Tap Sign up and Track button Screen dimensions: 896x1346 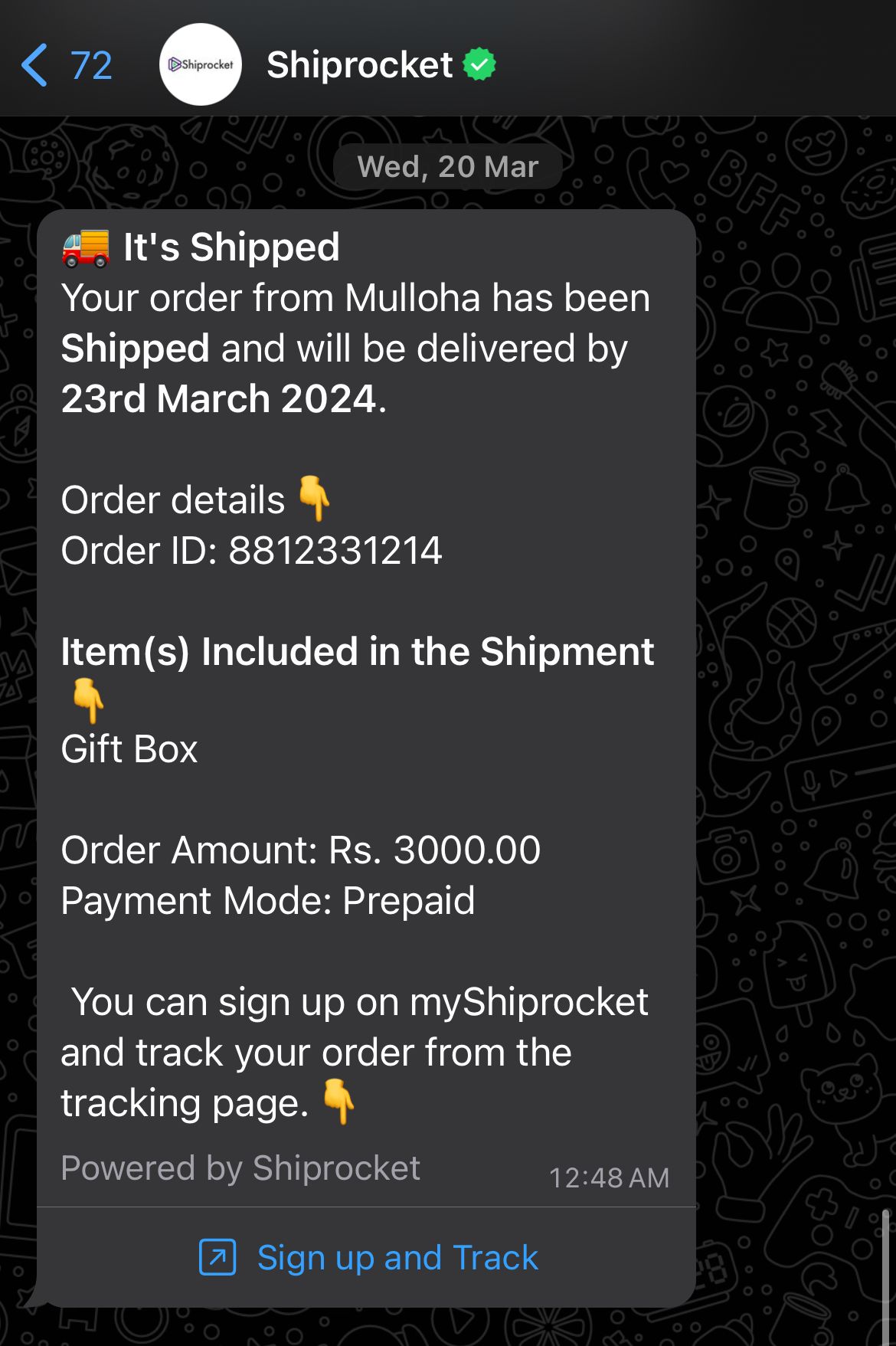[368, 1257]
